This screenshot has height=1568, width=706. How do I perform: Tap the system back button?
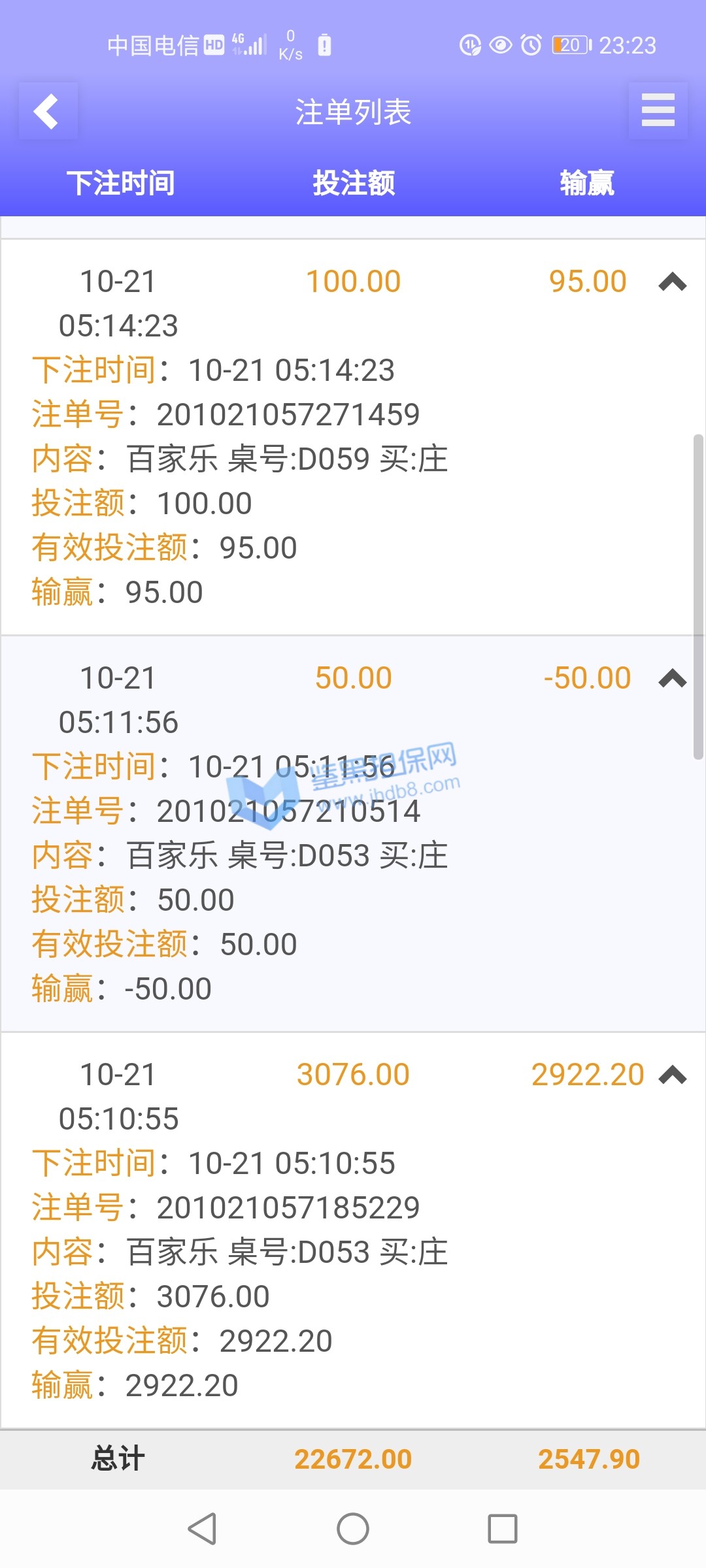click(202, 1529)
